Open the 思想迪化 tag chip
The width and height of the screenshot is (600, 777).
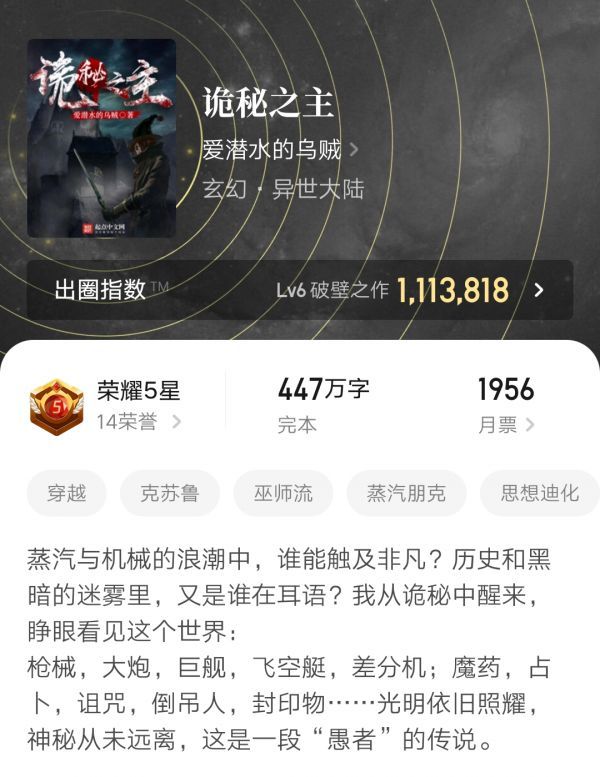[x=538, y=493]
